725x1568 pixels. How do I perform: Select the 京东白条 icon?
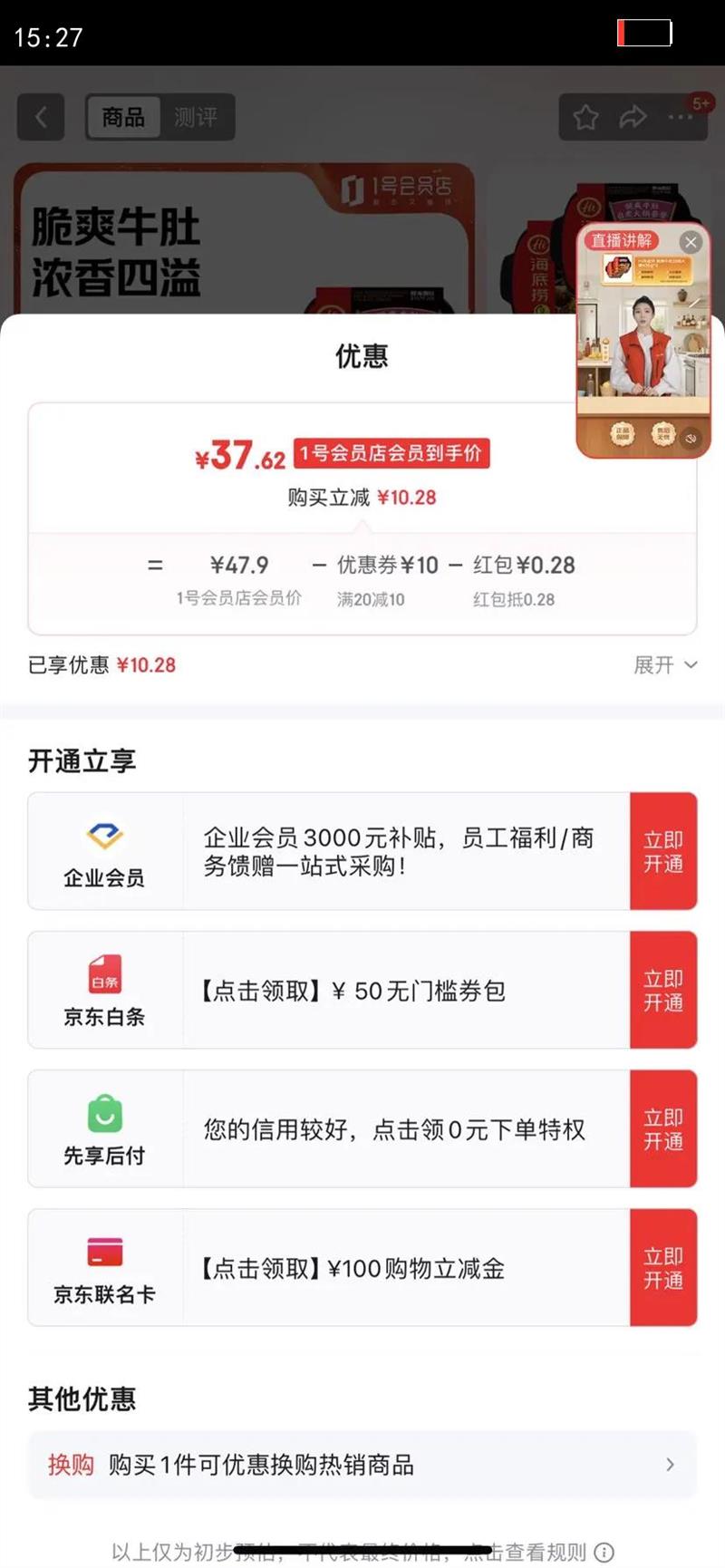[x=103, y=977]
